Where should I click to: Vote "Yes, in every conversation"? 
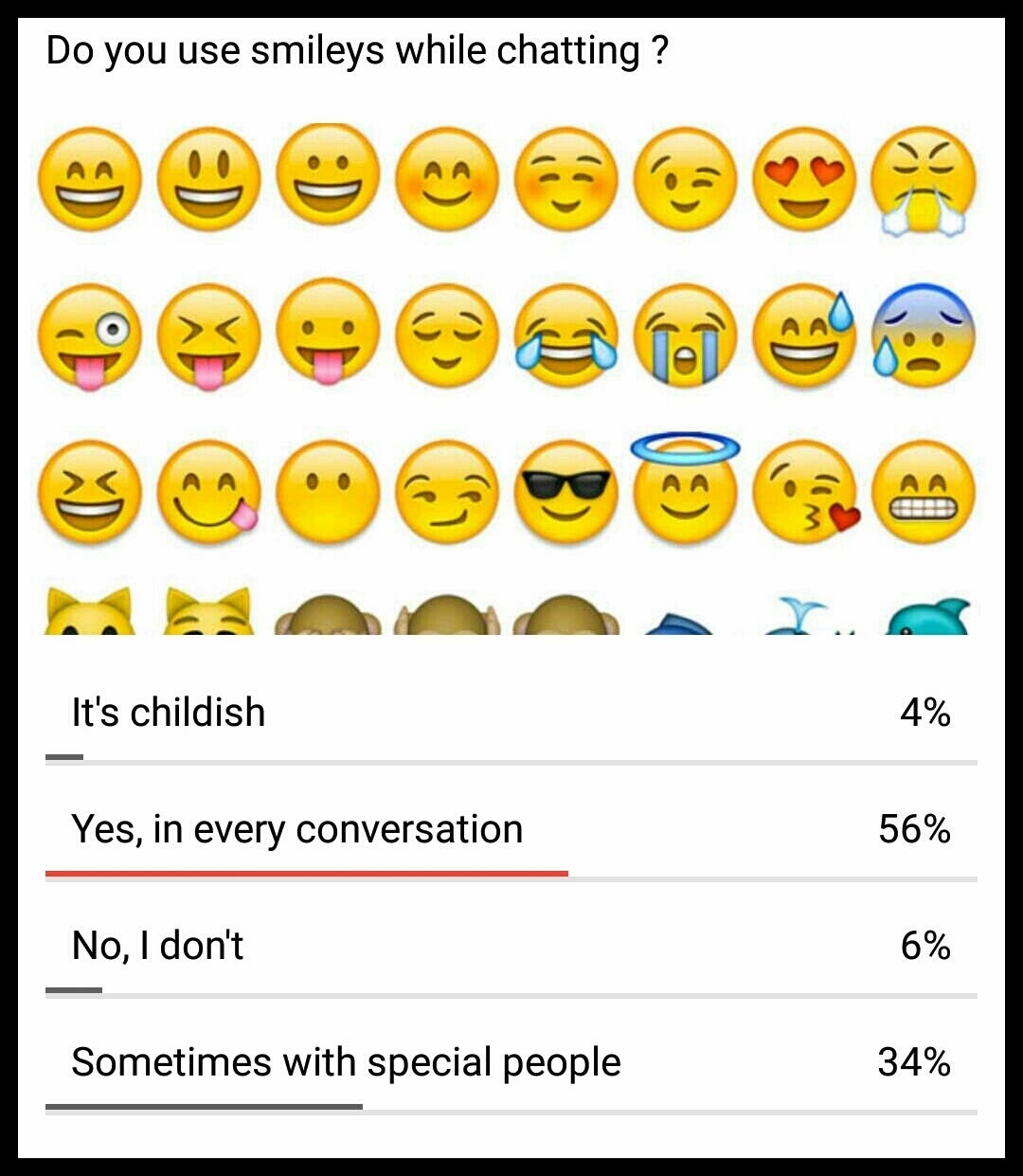coord(297,829)
